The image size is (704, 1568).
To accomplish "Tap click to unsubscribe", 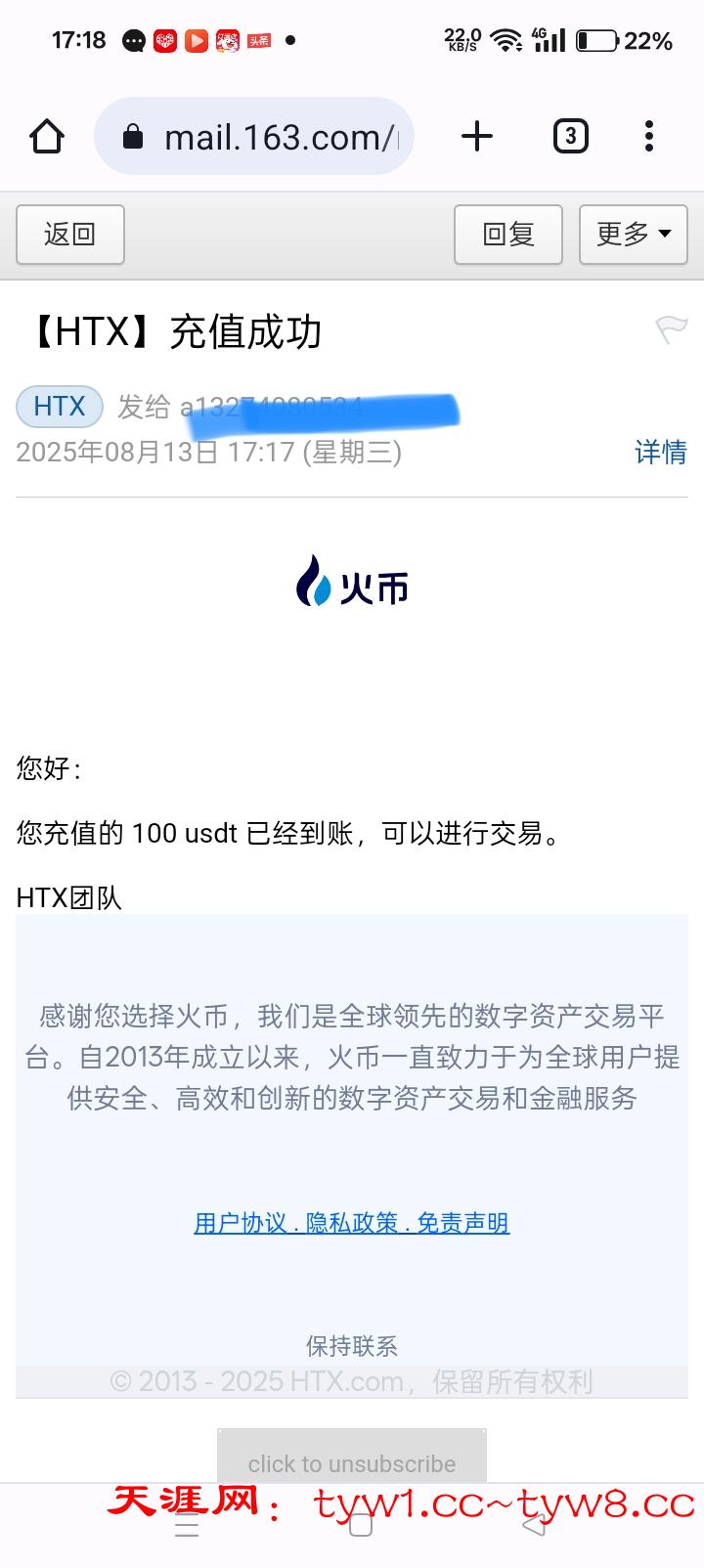I will (x=352, y=1462).
